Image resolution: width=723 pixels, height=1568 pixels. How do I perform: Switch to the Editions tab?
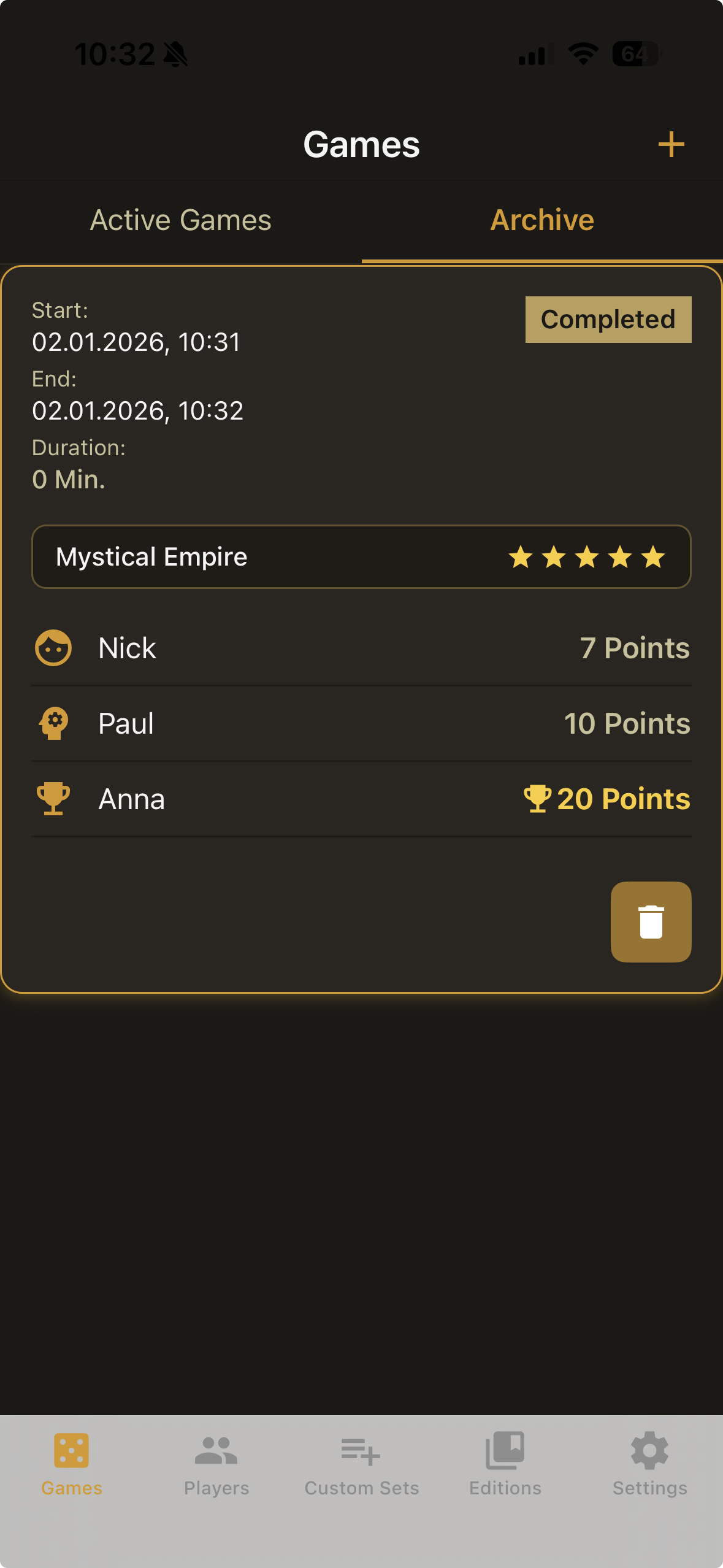click(x=505, y=1464)
